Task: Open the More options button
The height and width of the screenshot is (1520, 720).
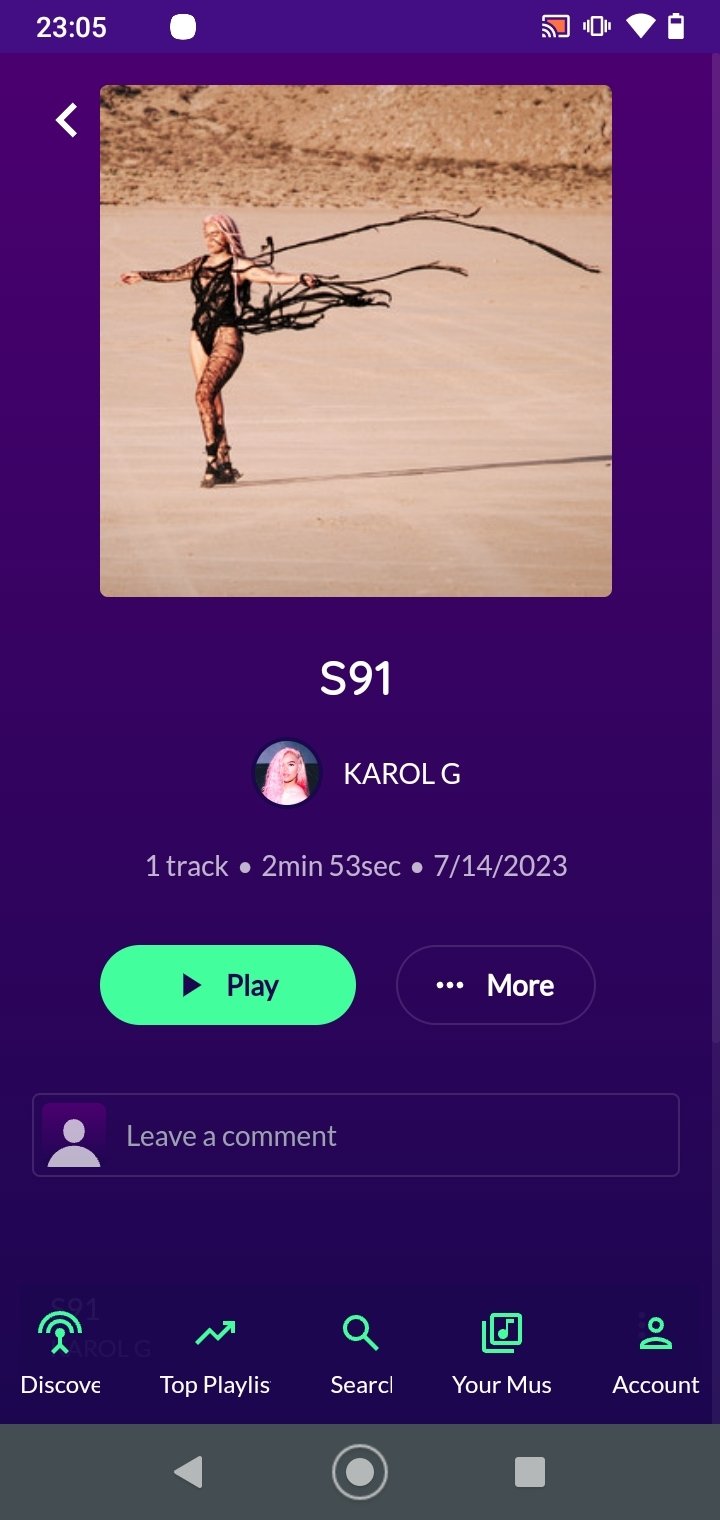Action: pos(496,985)
